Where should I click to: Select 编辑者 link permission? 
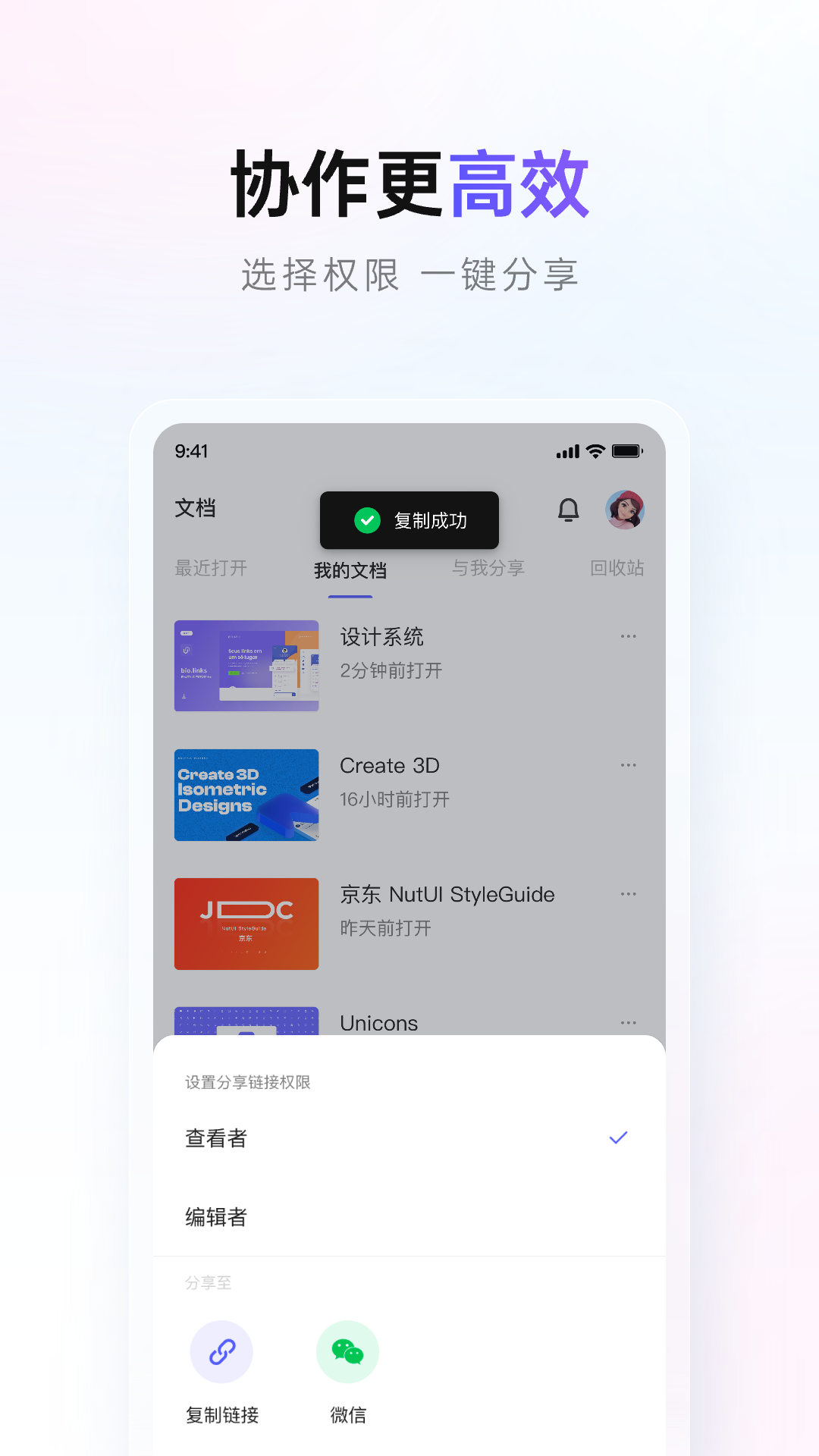[217, 1217]
